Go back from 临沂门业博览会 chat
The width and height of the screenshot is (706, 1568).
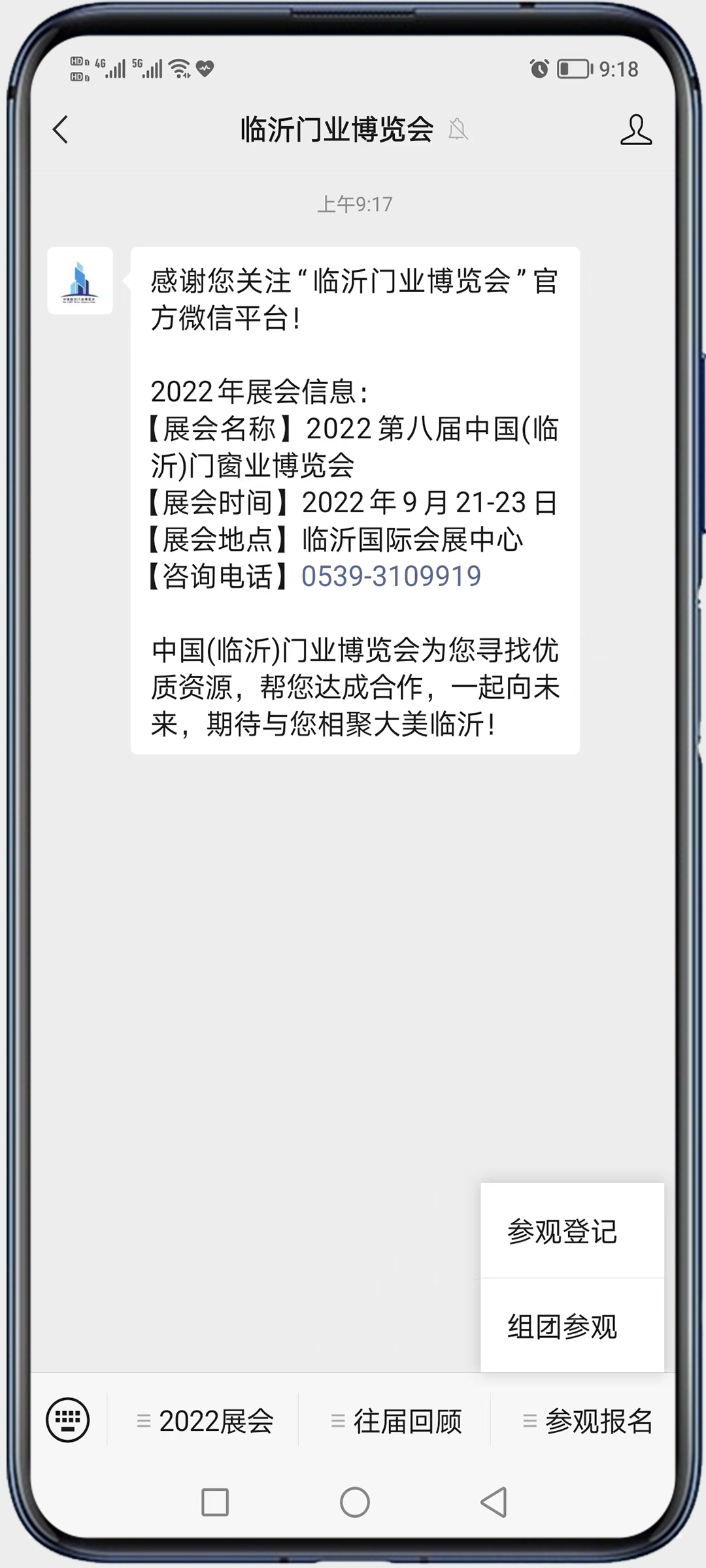[x=60, y=129]
